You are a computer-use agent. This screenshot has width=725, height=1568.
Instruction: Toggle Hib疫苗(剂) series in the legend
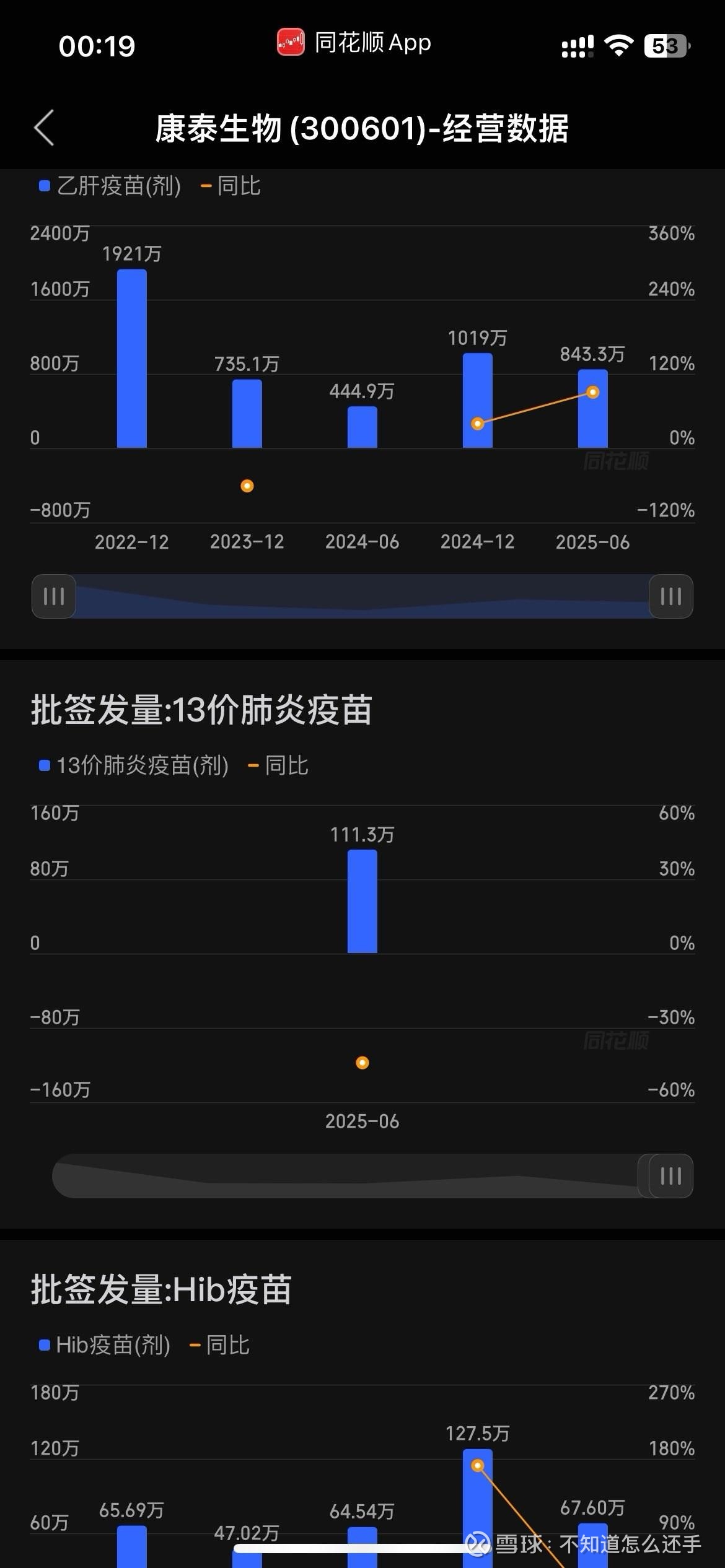[105, 1345]
